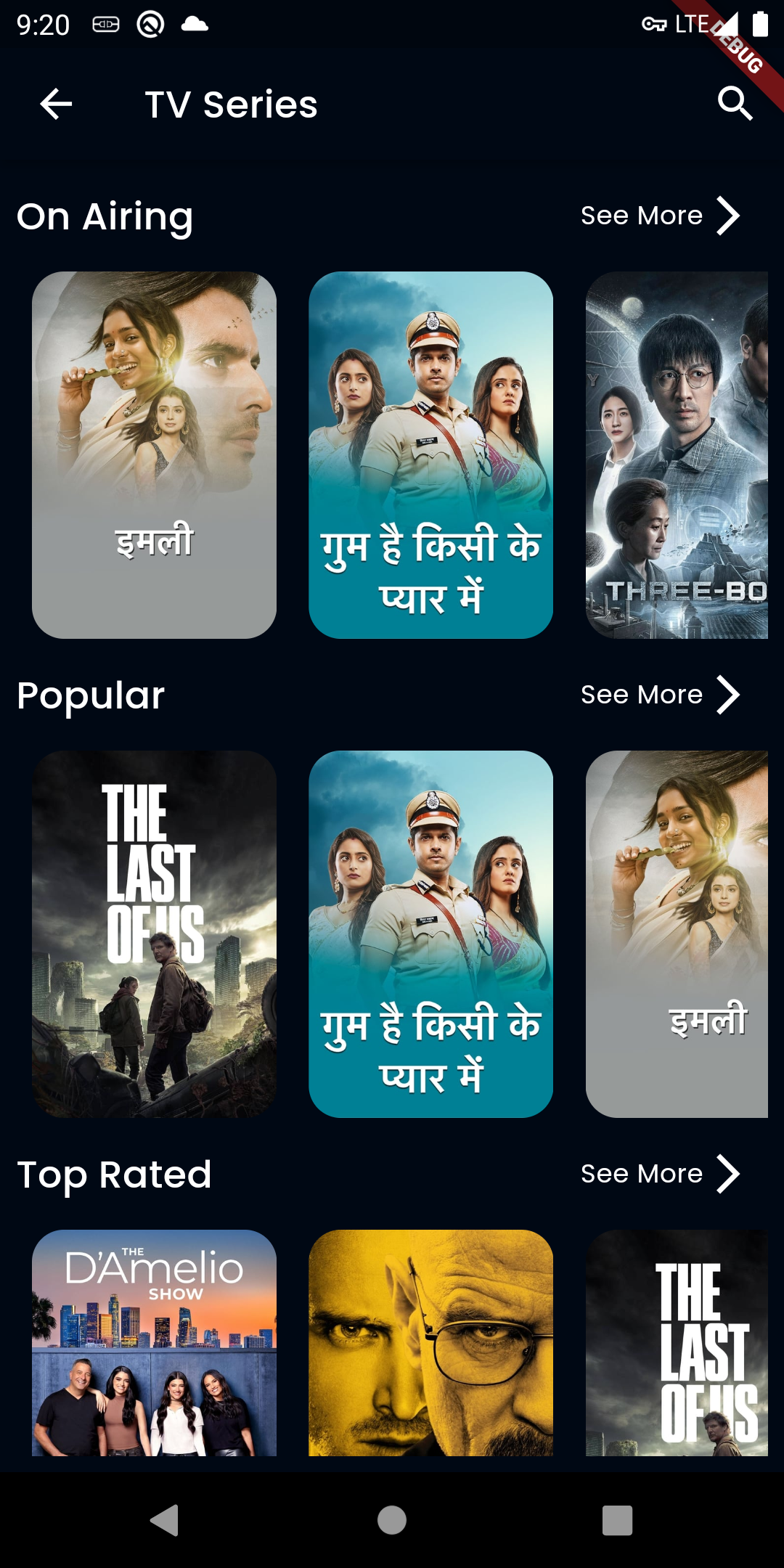
Task: Open The D'Amelio Show in Top Rated
Action: click(154, 1343)
